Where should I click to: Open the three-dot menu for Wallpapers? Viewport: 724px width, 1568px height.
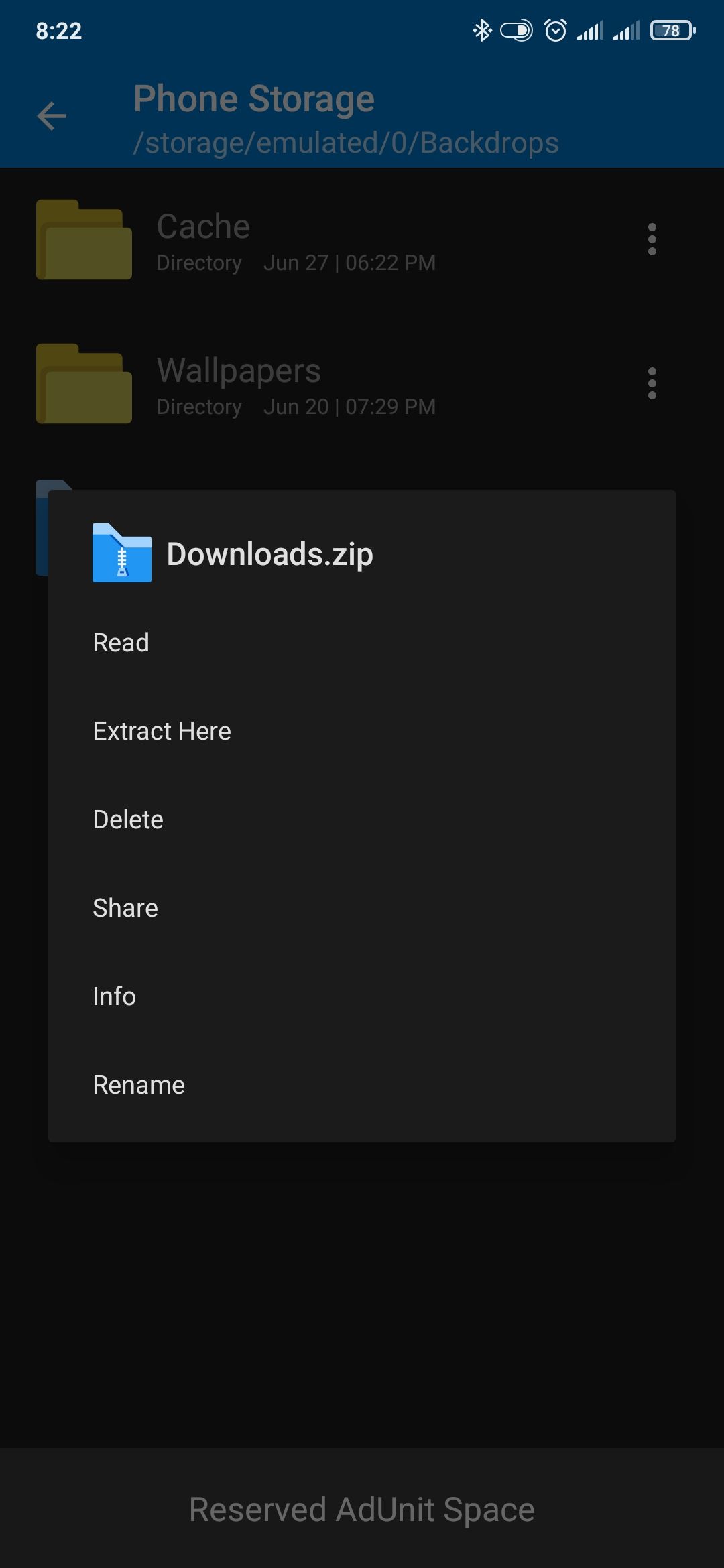coord(652,383)
